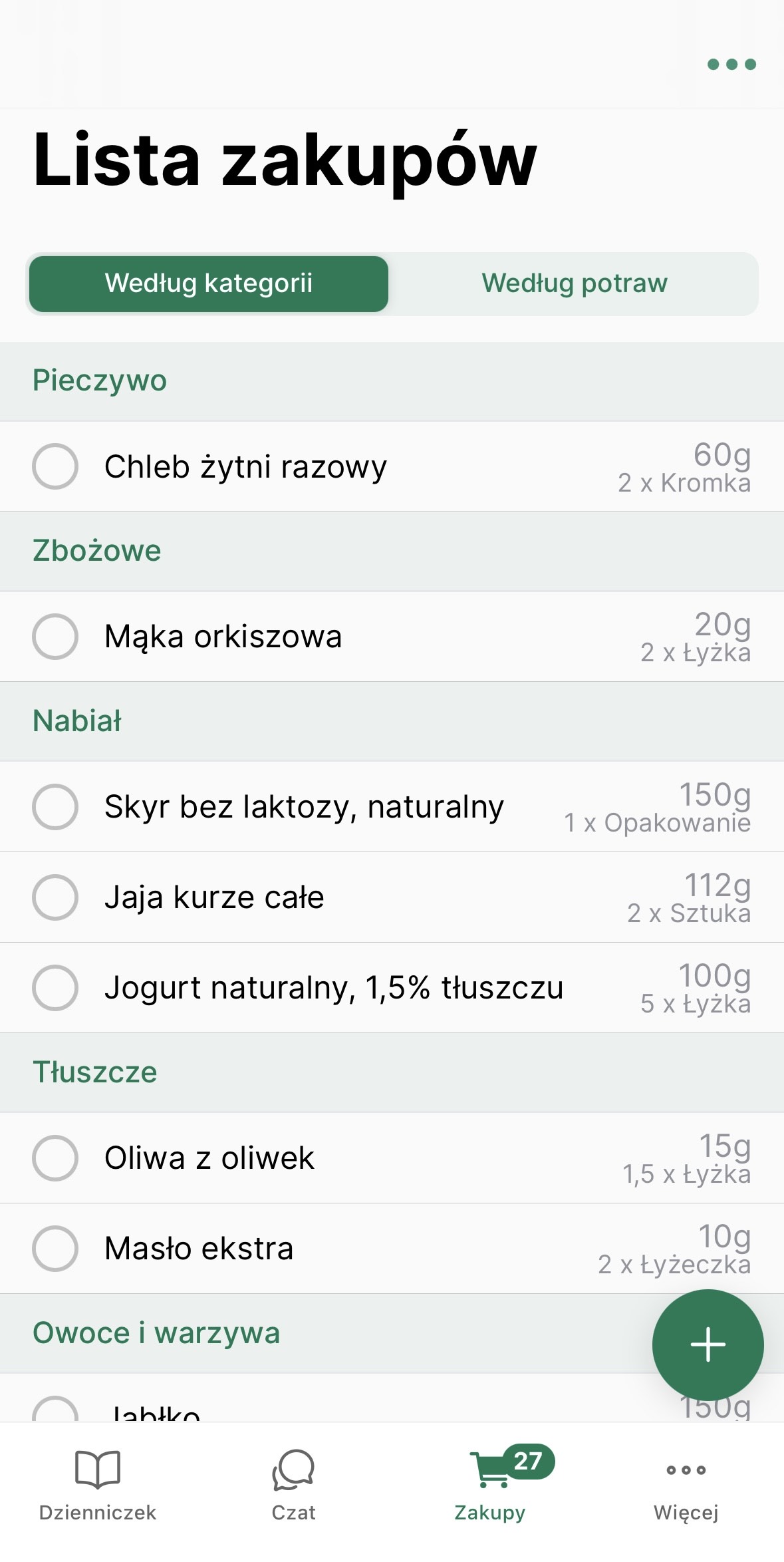This screenshot has width=784, height=1562.
Task: Check Jaja kurze całe item
Action: point(55,897)
